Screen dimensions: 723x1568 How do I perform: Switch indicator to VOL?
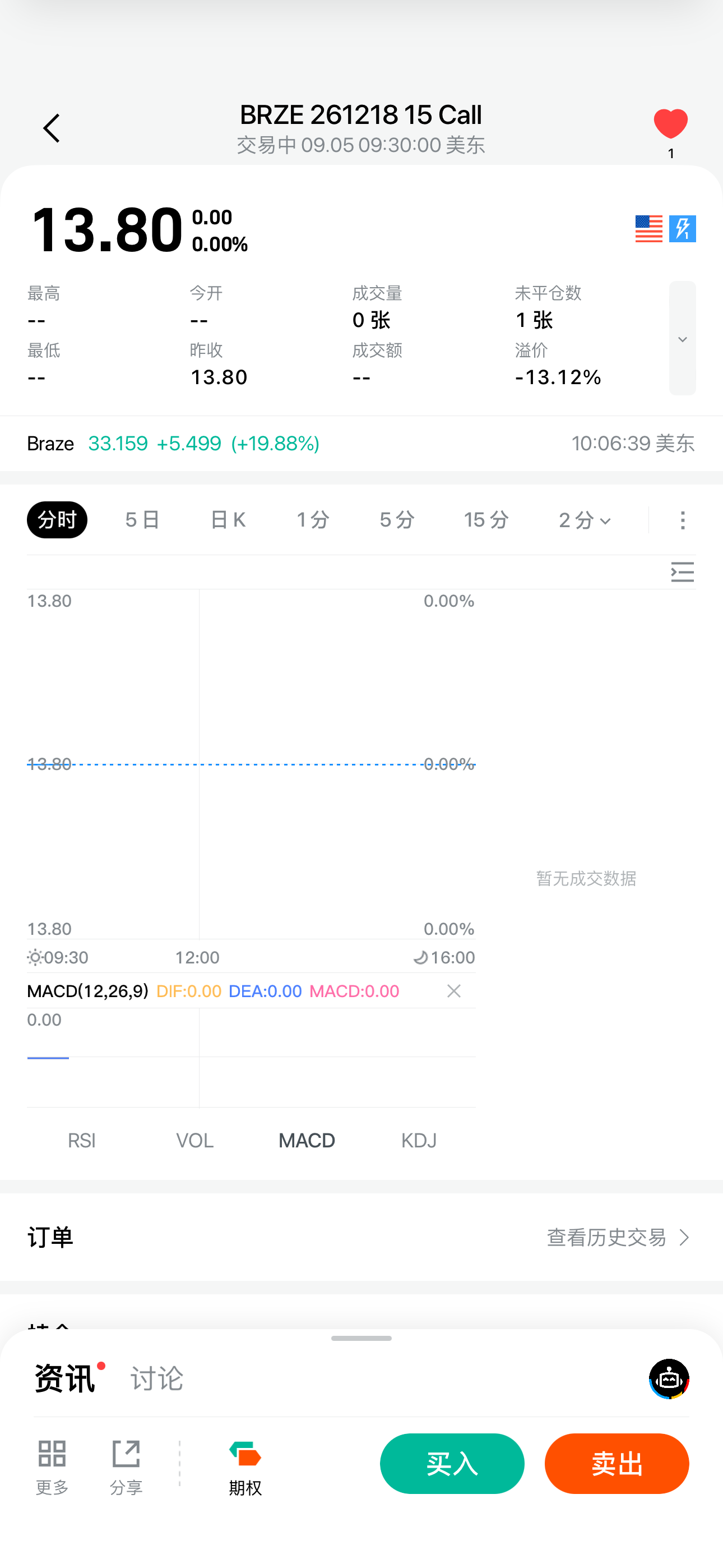pos(194,1140)
